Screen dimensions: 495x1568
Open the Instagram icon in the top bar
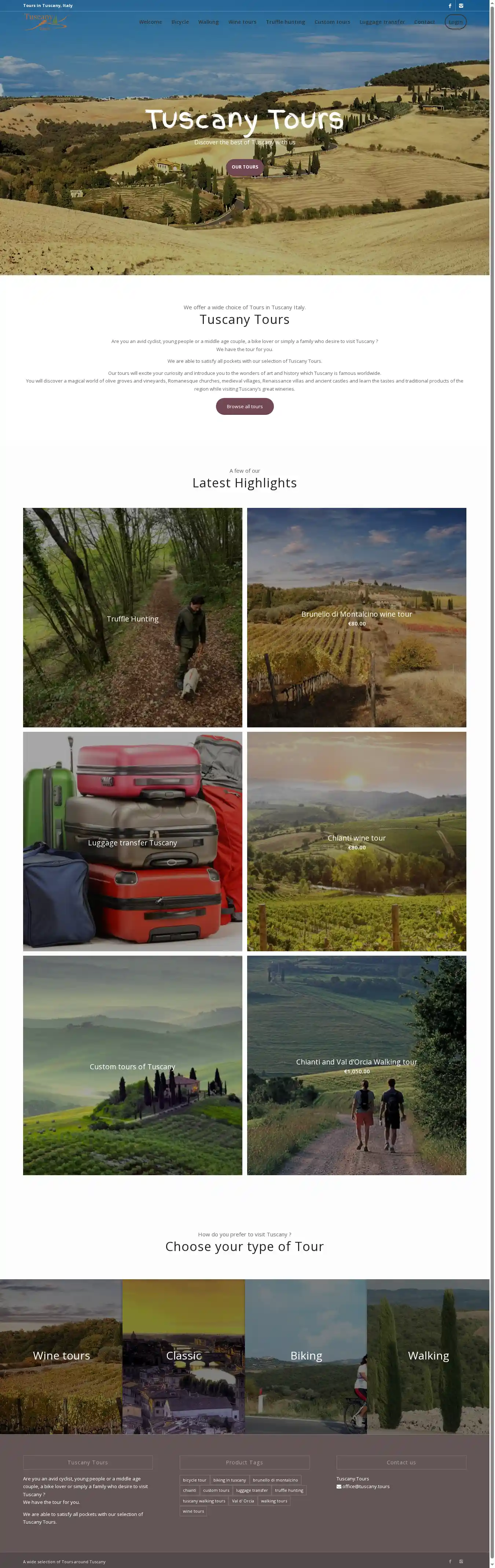pyautogui.click(x=461, y=5)
